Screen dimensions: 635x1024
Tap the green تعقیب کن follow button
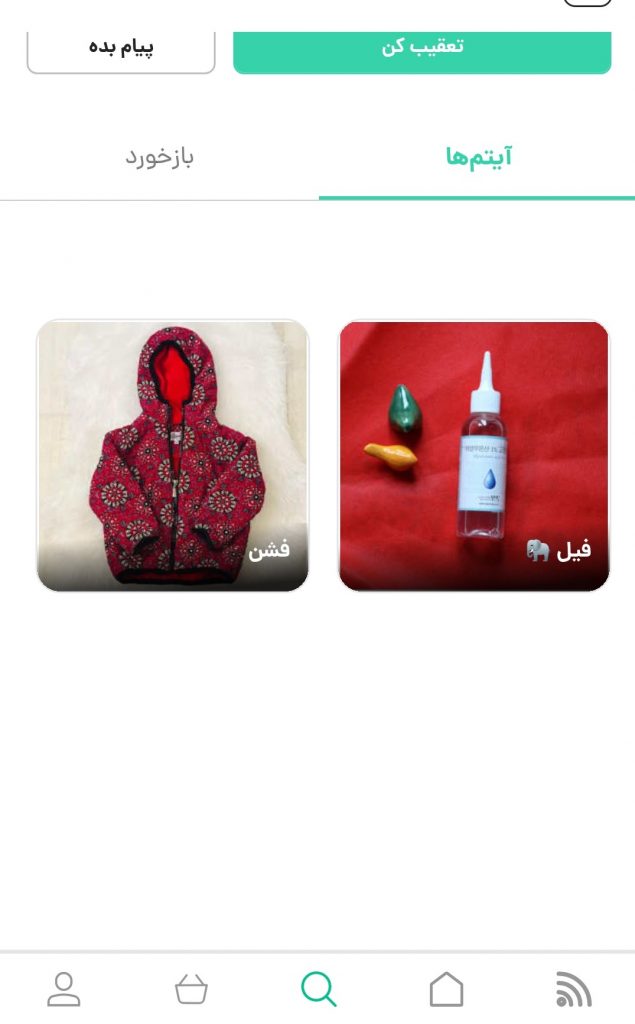(x=421, y=49)
